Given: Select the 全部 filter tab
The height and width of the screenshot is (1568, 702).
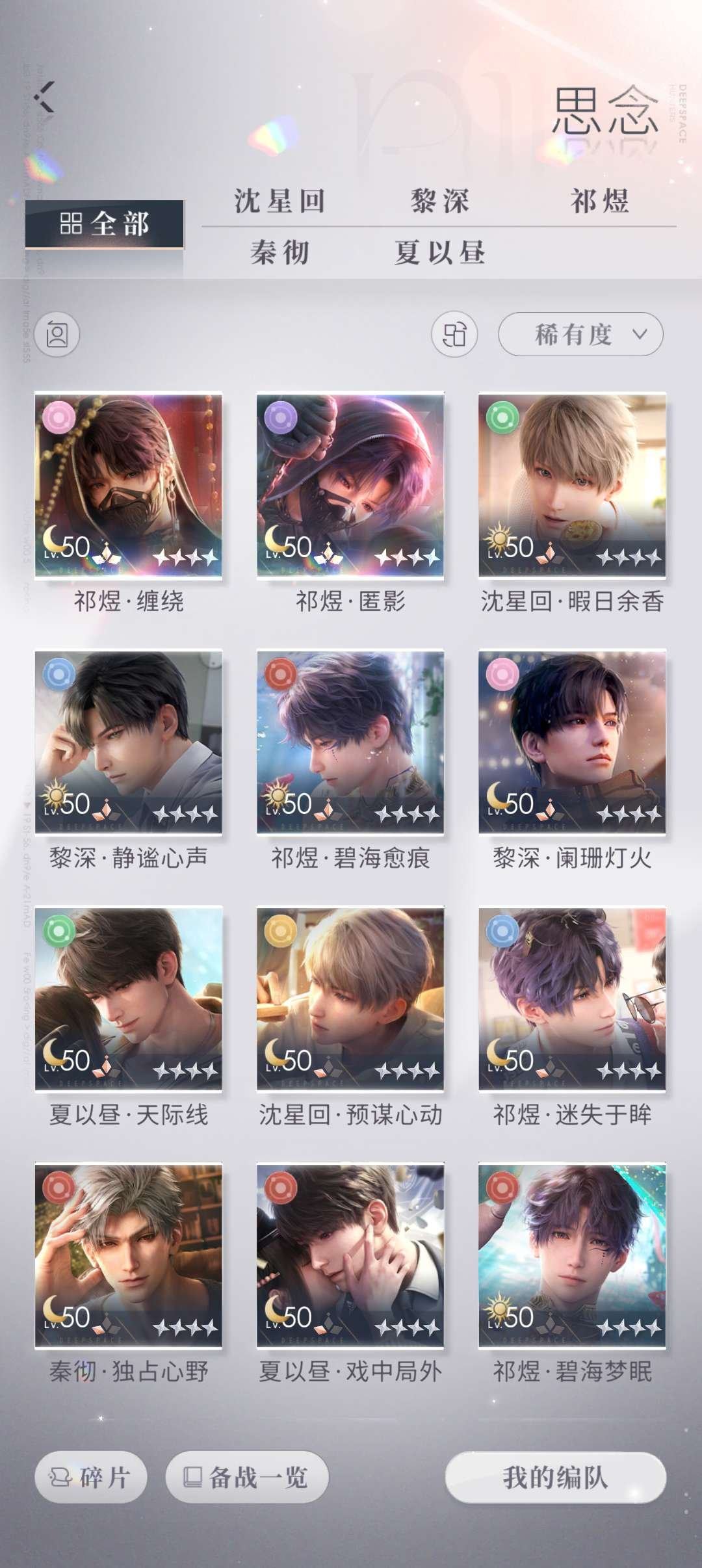Looking at the screenshot, I should point(104,224).
